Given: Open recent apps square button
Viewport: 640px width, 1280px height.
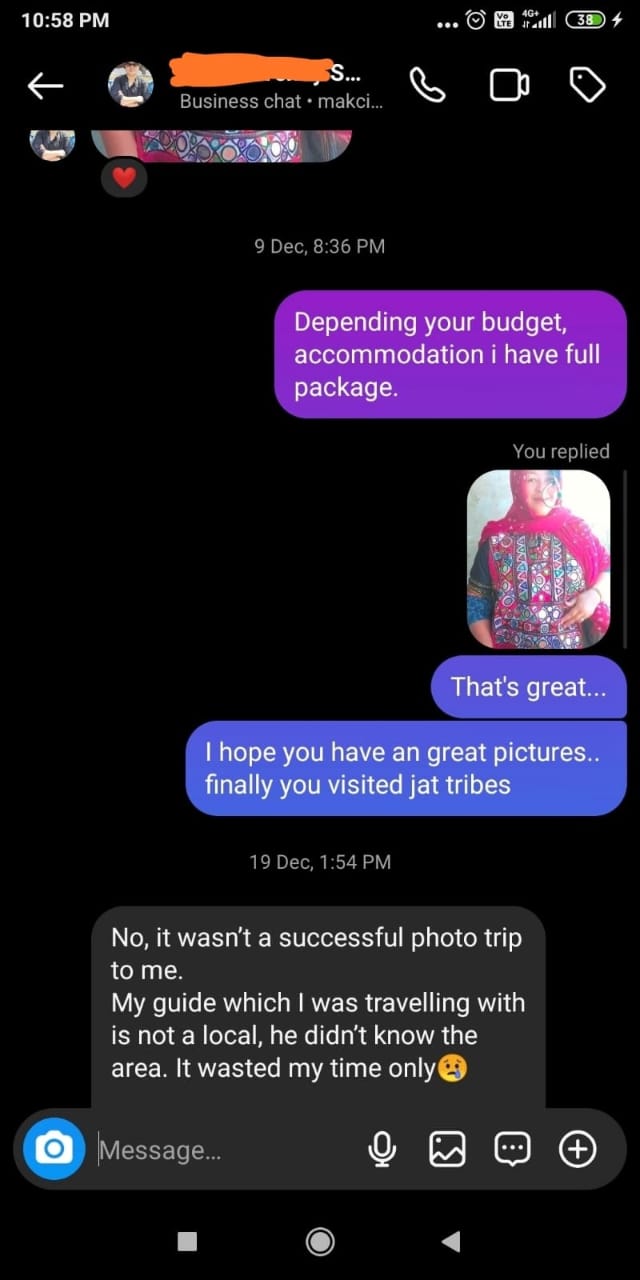Looking at the screenshot, I should coord(187,1241).
